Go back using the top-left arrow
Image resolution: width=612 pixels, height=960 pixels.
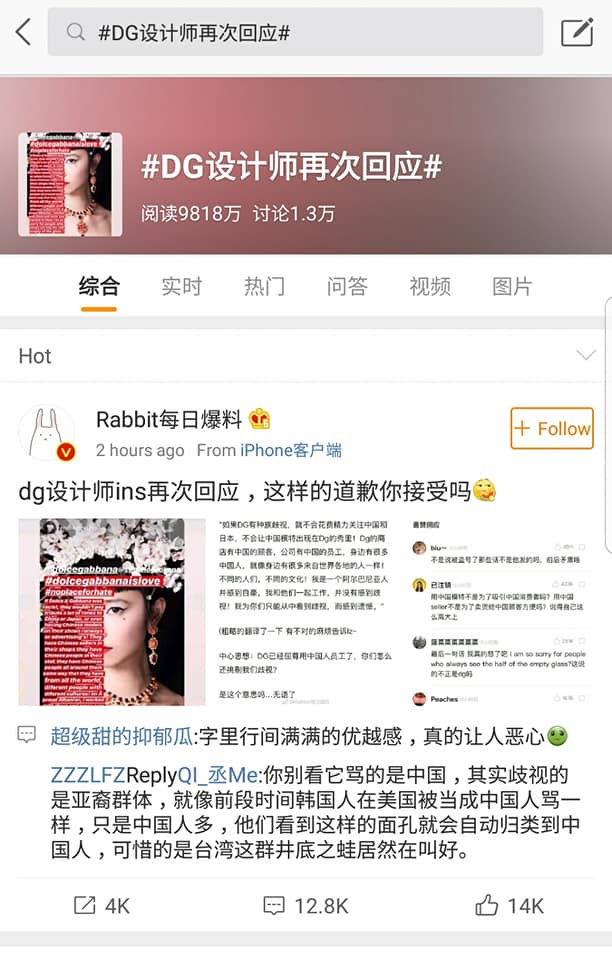pyautogui.click(x=23, y=33)
